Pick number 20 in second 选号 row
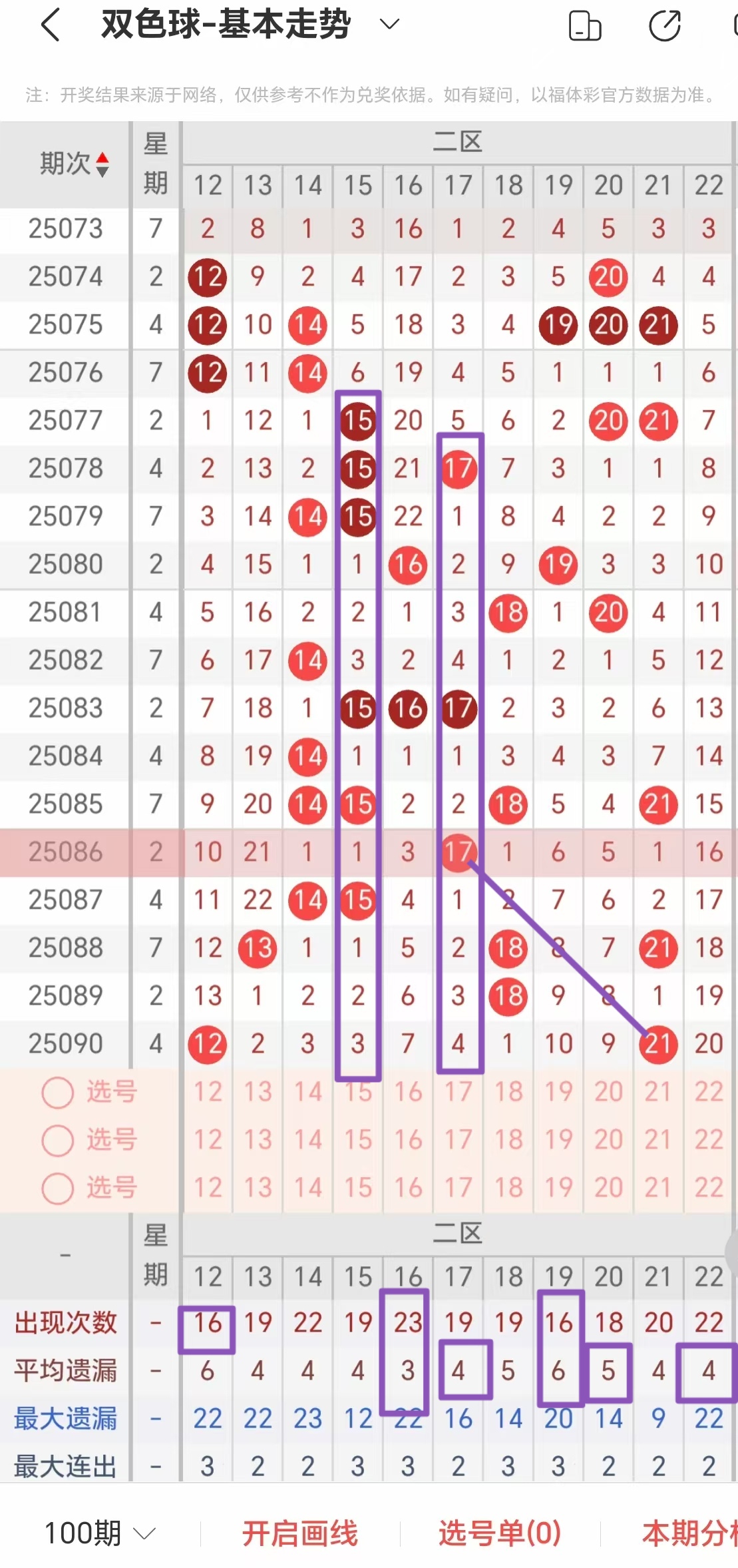The image size is (738, 1568). (x=608, y=1141)
